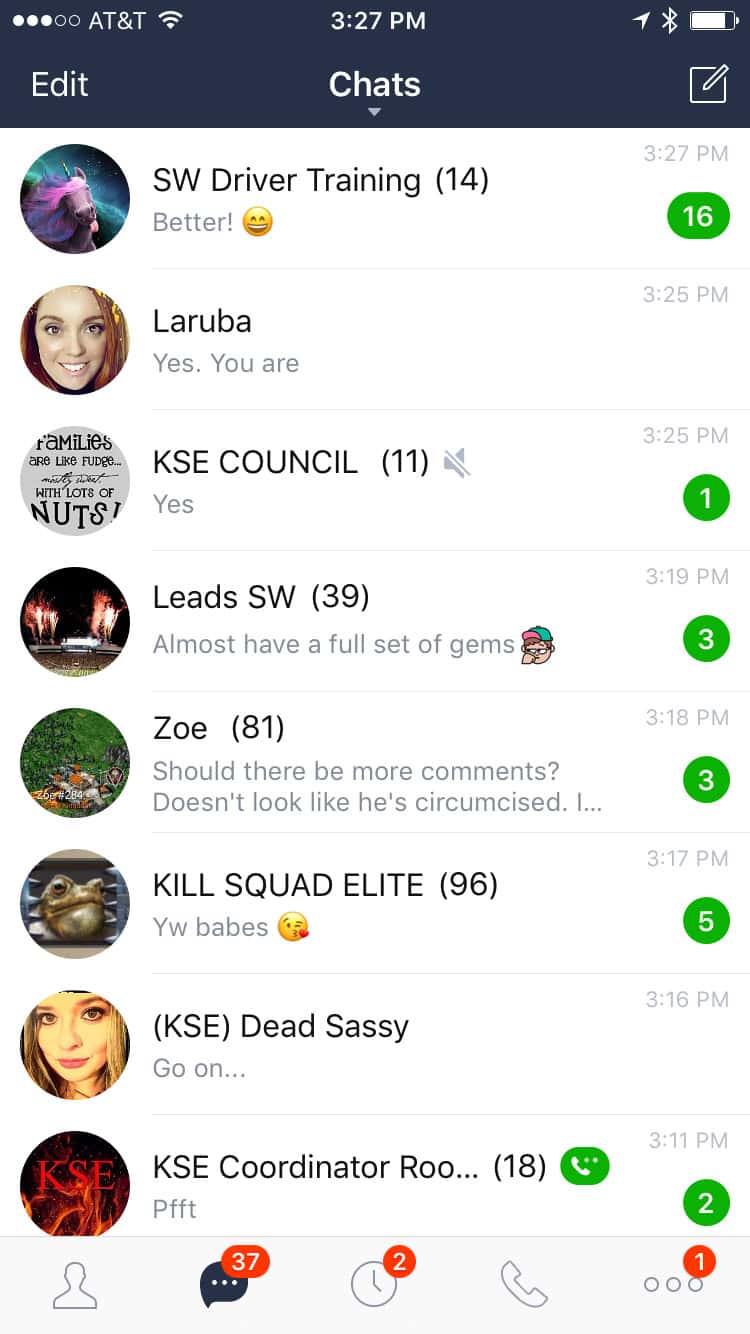The height and width of the screenshot is (1334, 750).
Task: Tap Edit in the top bar
Action: click(x=60, y=84)
